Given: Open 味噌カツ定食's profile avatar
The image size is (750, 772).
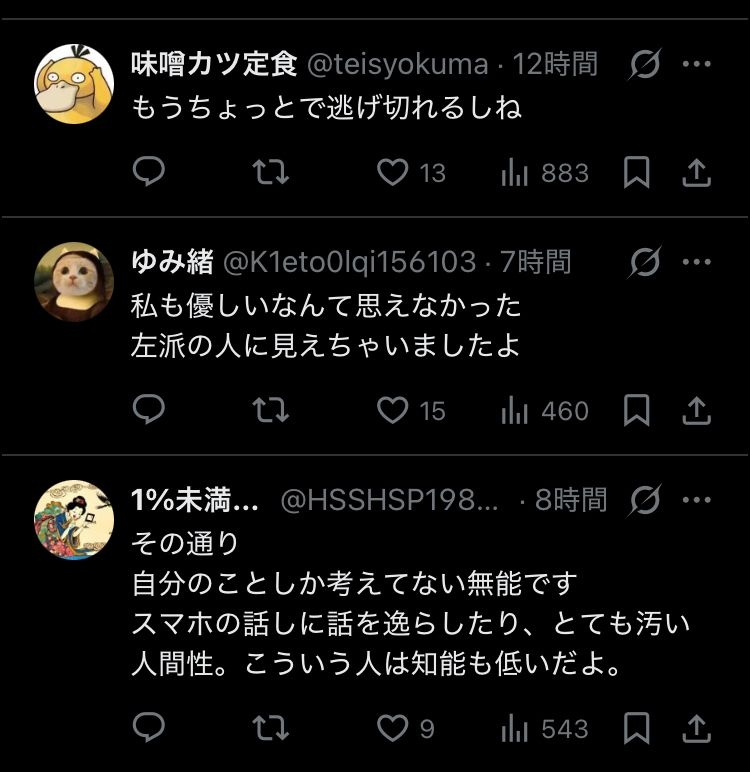Looking at the screenshot, I should pyautogui.click(x=74, y=84).
